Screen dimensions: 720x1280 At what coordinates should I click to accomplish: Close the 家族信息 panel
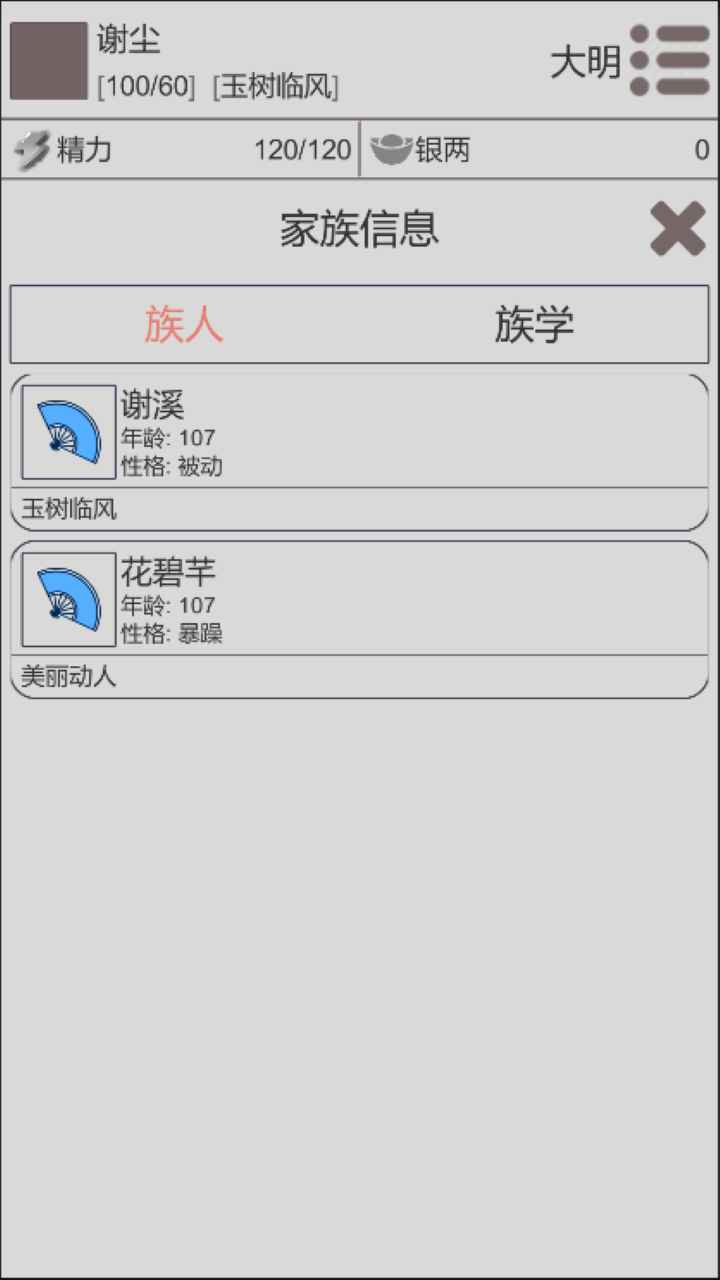pyautogui.click(x=677, y=229)
